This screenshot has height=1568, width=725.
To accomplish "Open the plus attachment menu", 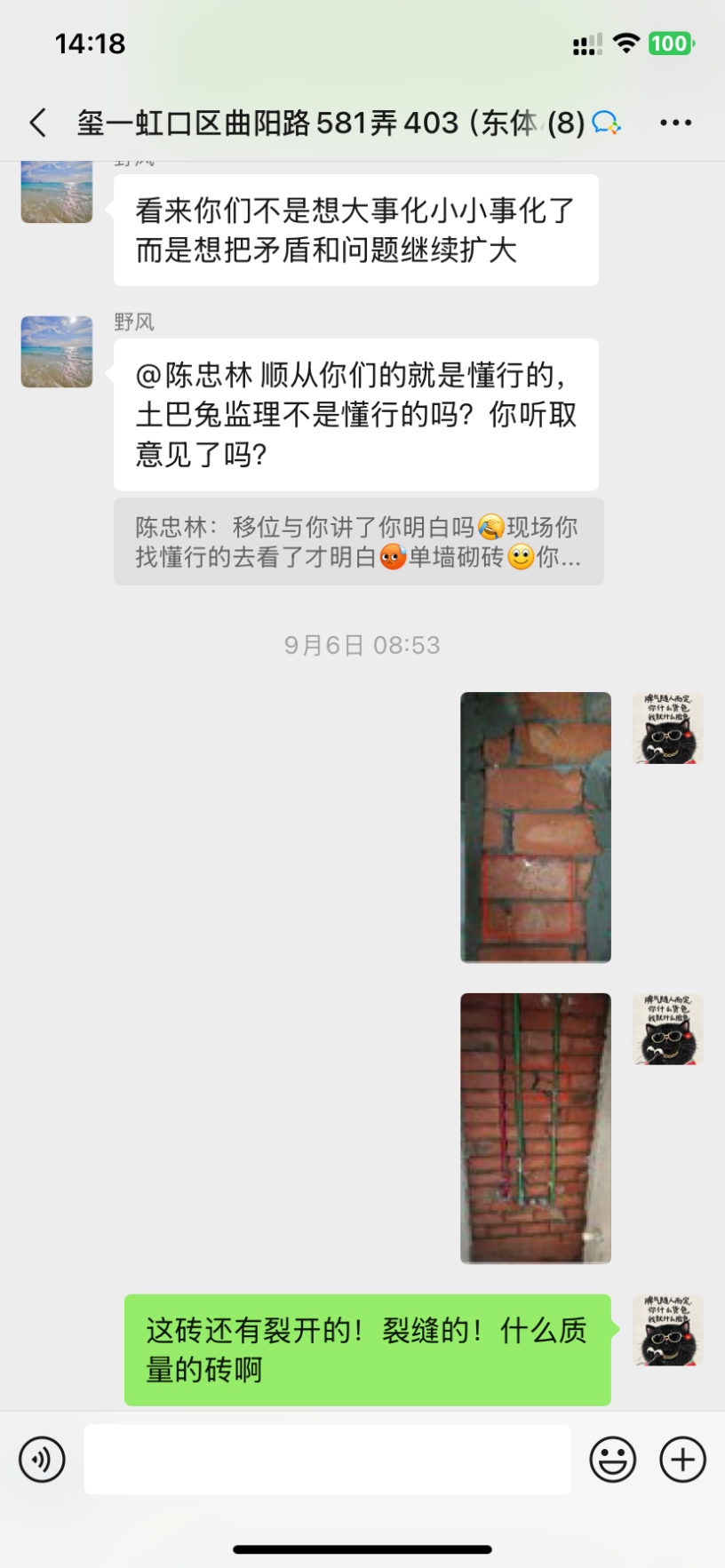I will click(682, 1460).
